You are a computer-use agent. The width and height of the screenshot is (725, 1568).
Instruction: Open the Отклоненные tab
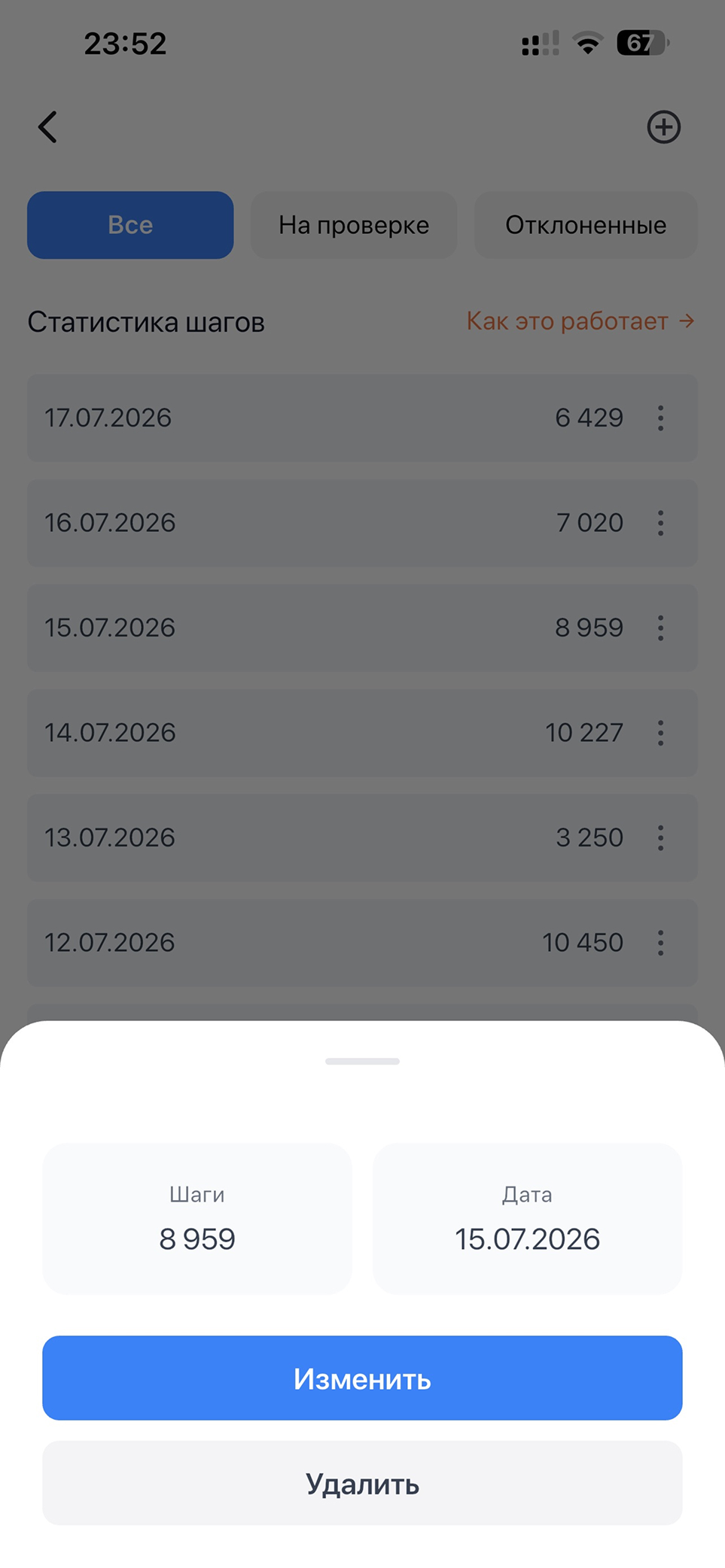(586, 225)
